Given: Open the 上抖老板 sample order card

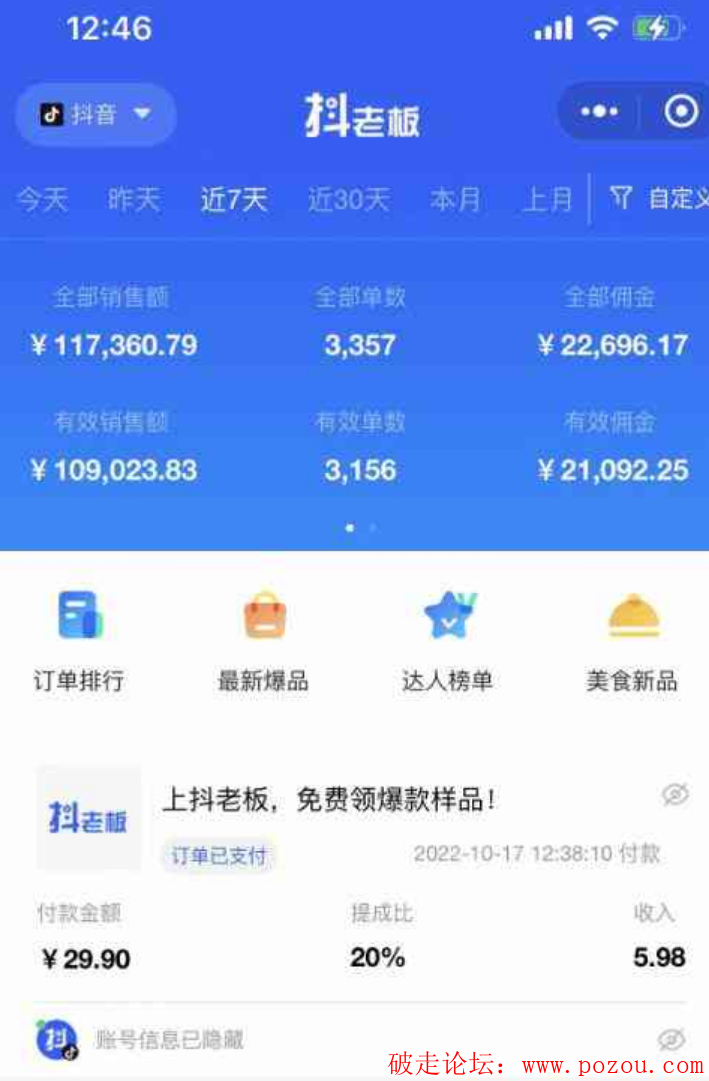Looking at the screenshot, I should [329, 800].
